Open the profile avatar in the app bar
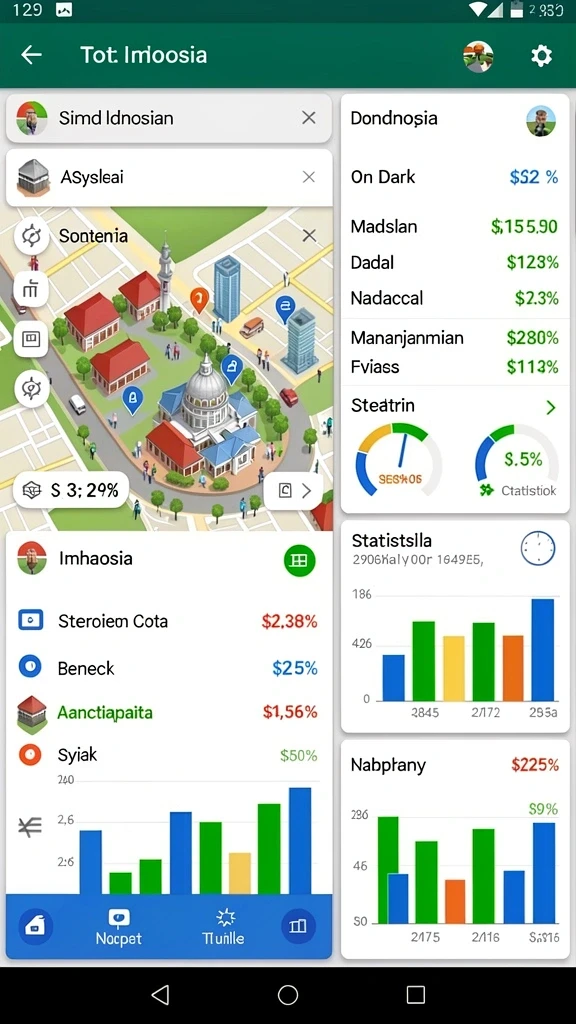 (478, 56)
